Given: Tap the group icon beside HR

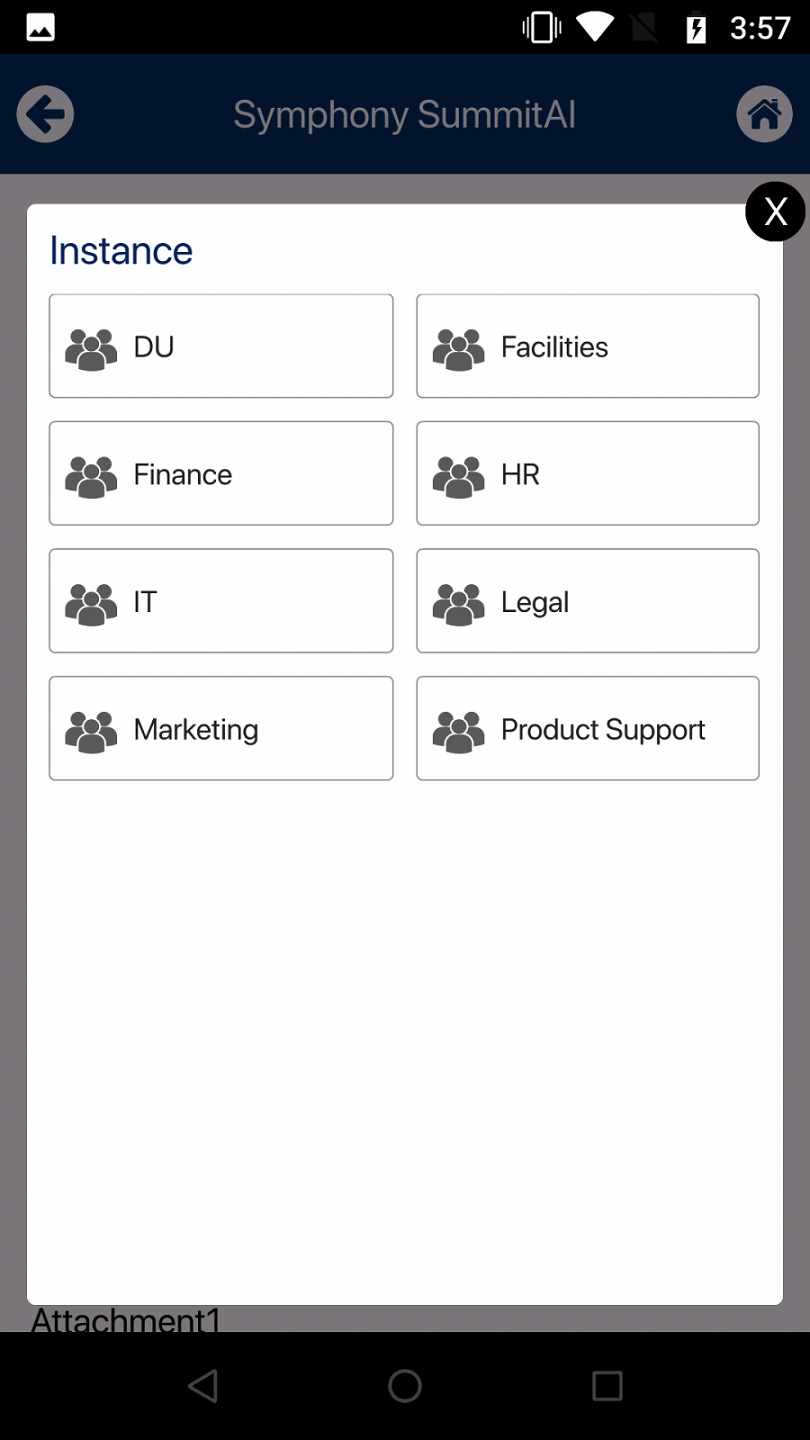Looking at the screenshot, I should tap(458, 473).
